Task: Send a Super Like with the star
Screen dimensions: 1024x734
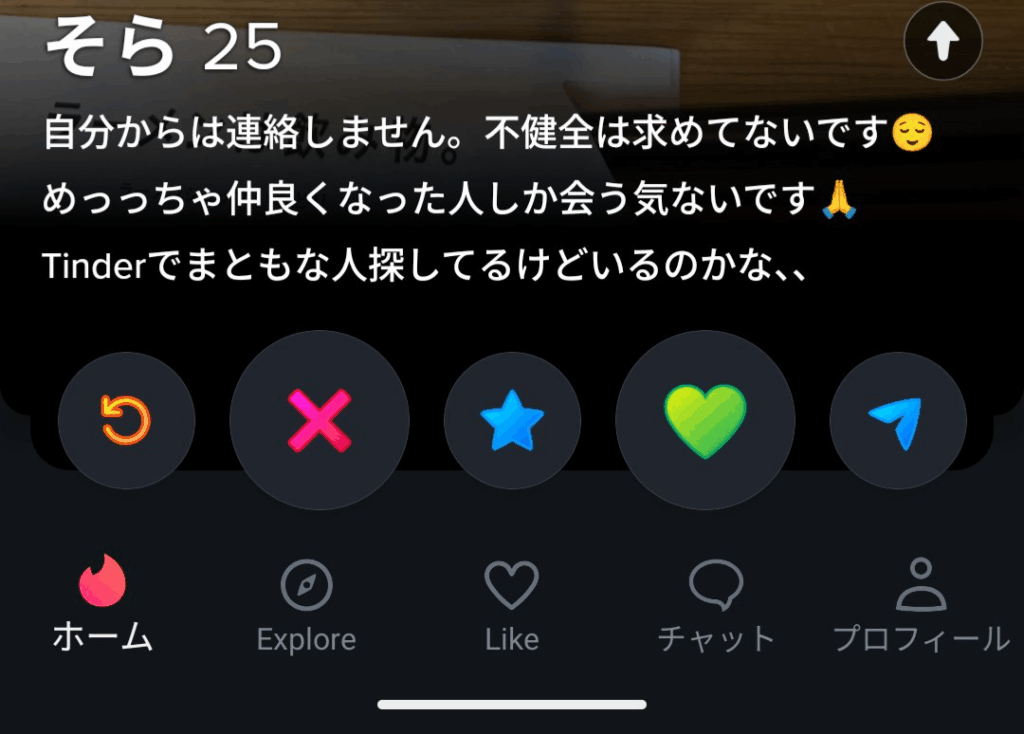Action: [512, 421]
